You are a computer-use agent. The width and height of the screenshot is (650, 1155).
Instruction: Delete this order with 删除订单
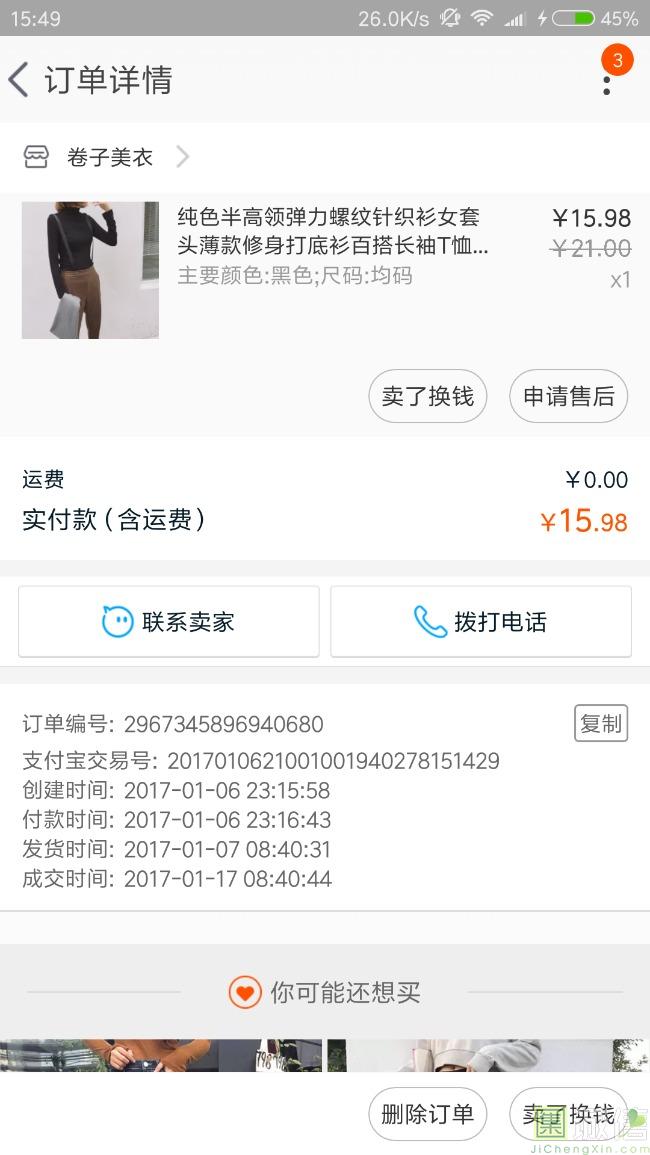point(427,1114)
